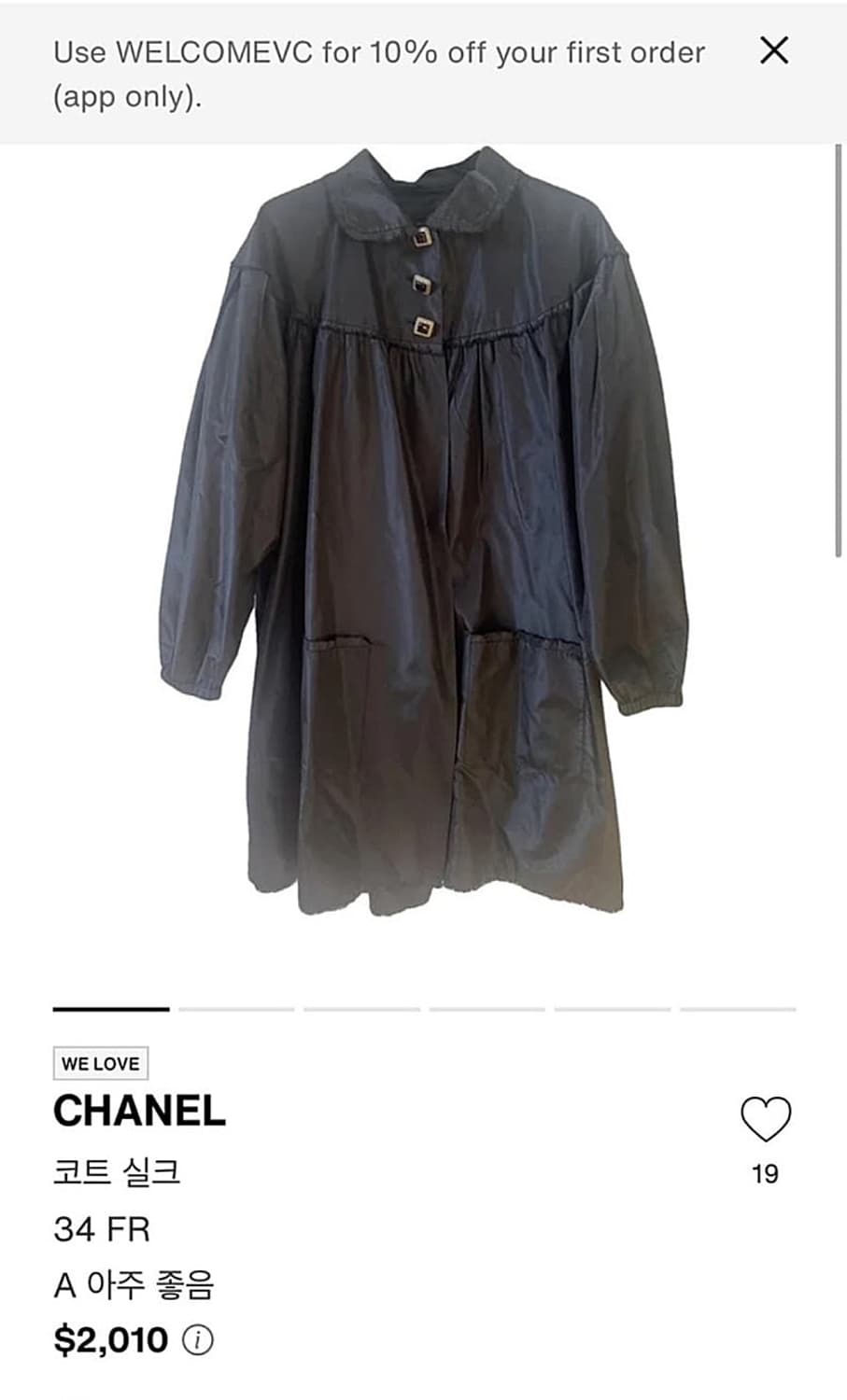
Task: Dismiss the WELCOMEVC promo banner
Action: click(774, 50)
